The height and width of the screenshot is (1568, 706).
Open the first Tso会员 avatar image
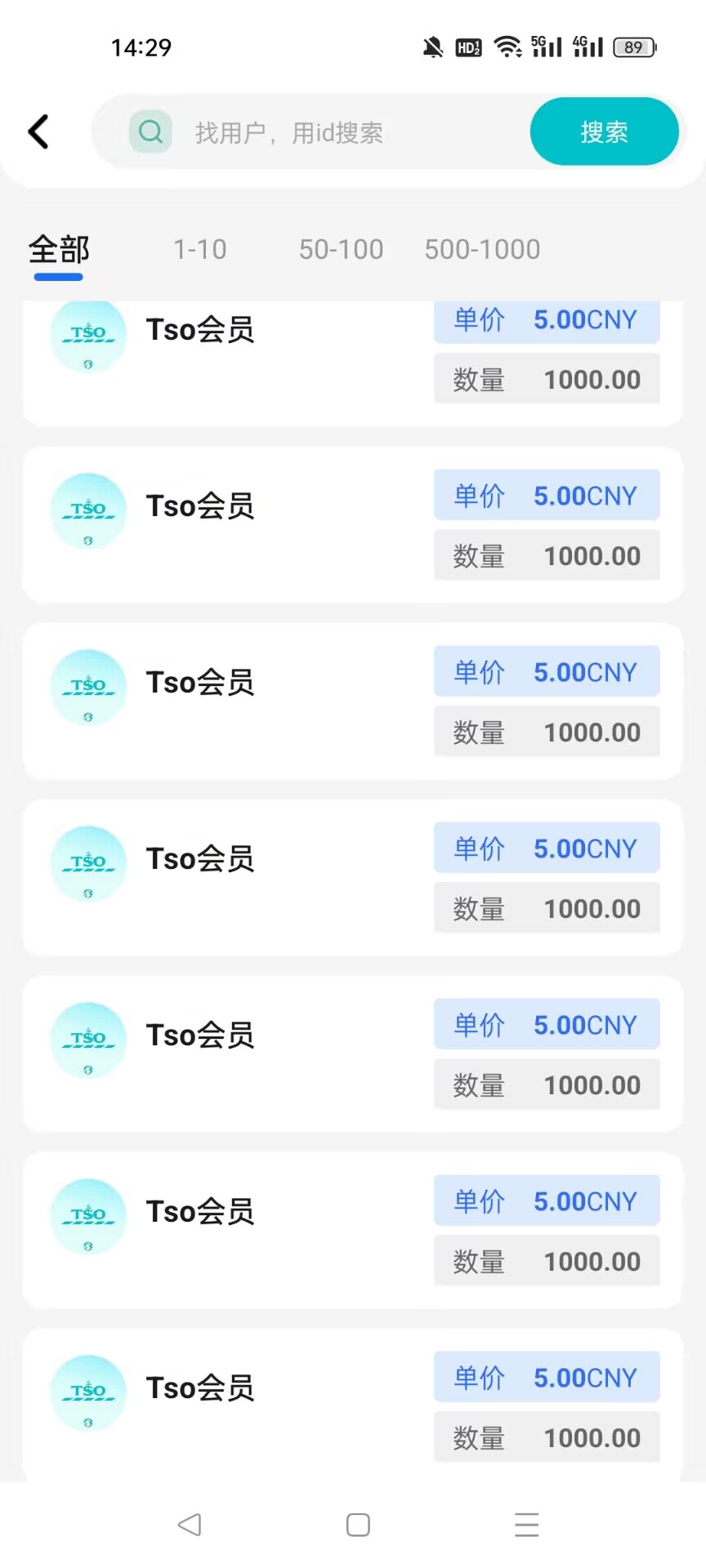(x=87, y=335)
